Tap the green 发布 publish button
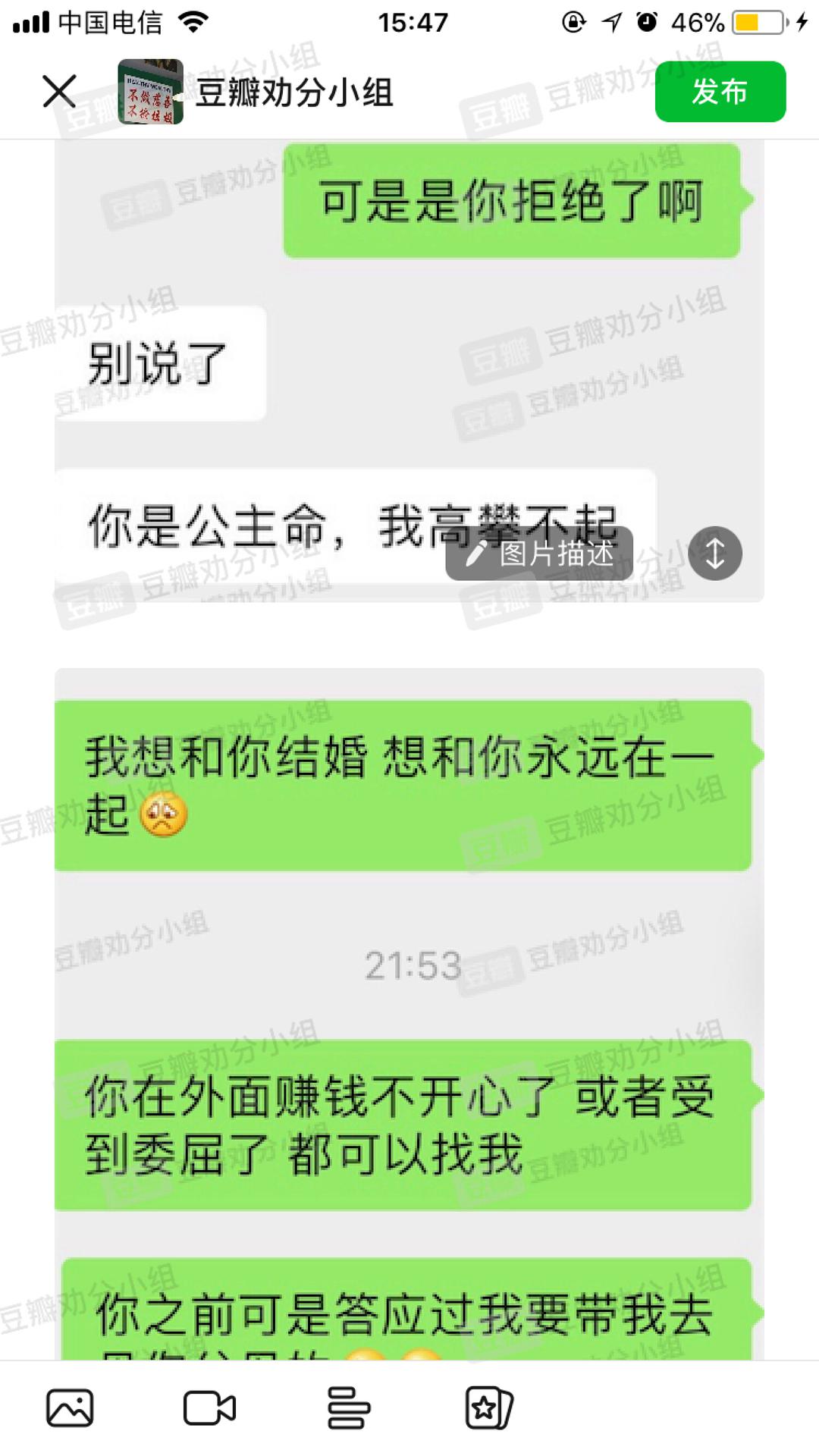This screenshot has width=819, height=1456. tap(720, 92)
